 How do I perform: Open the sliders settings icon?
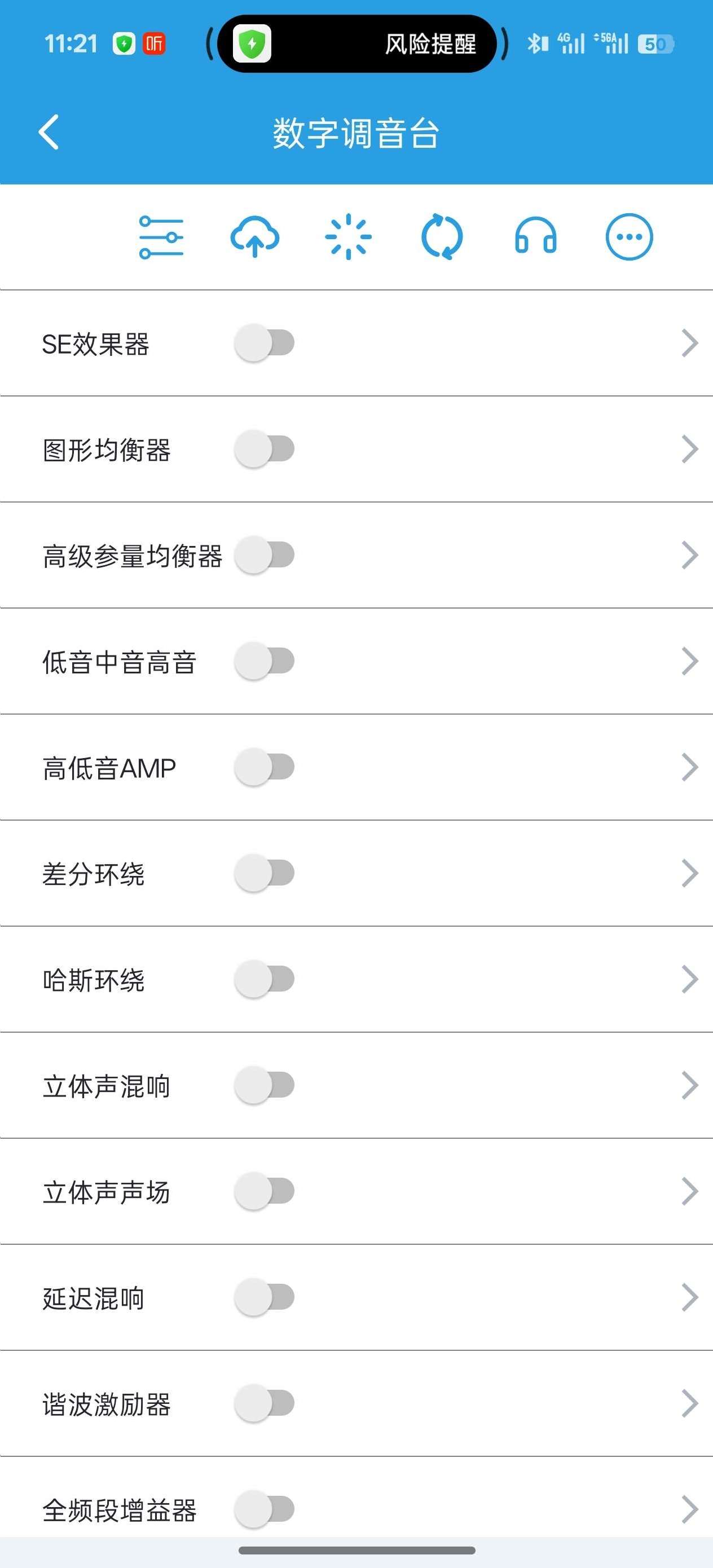pos(161,237)
